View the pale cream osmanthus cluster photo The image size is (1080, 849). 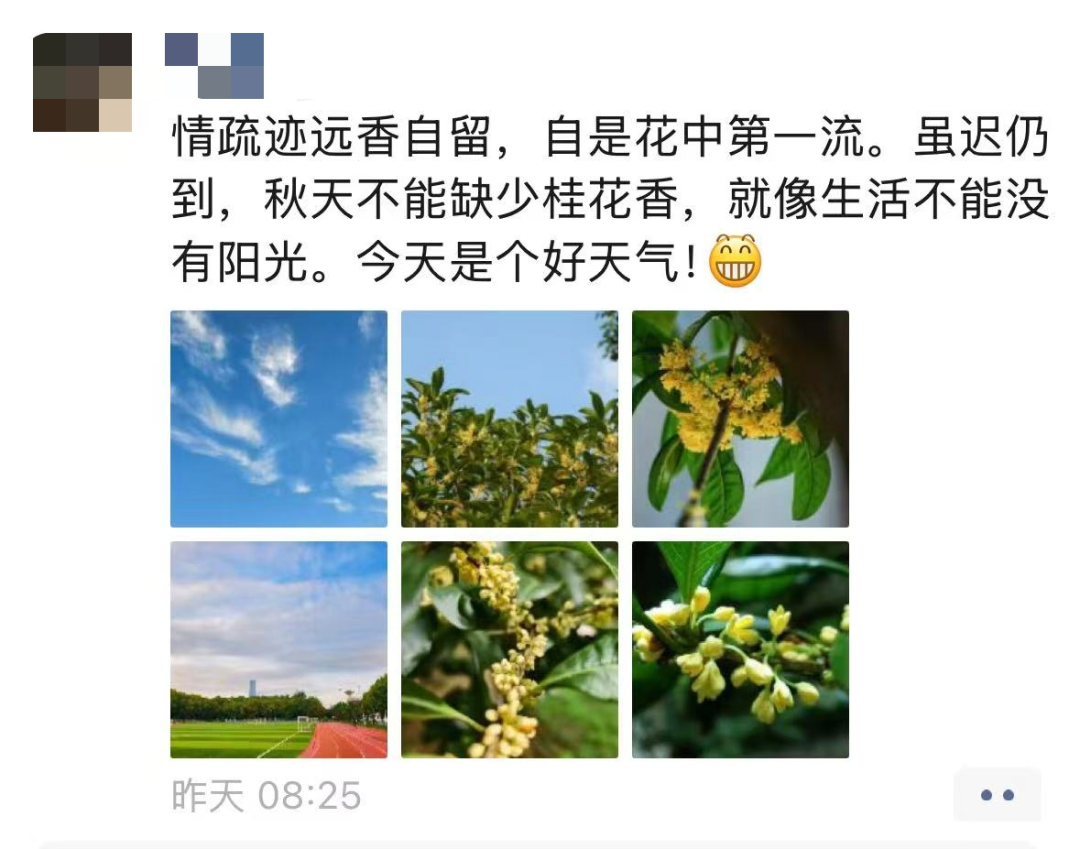[510, 649]
